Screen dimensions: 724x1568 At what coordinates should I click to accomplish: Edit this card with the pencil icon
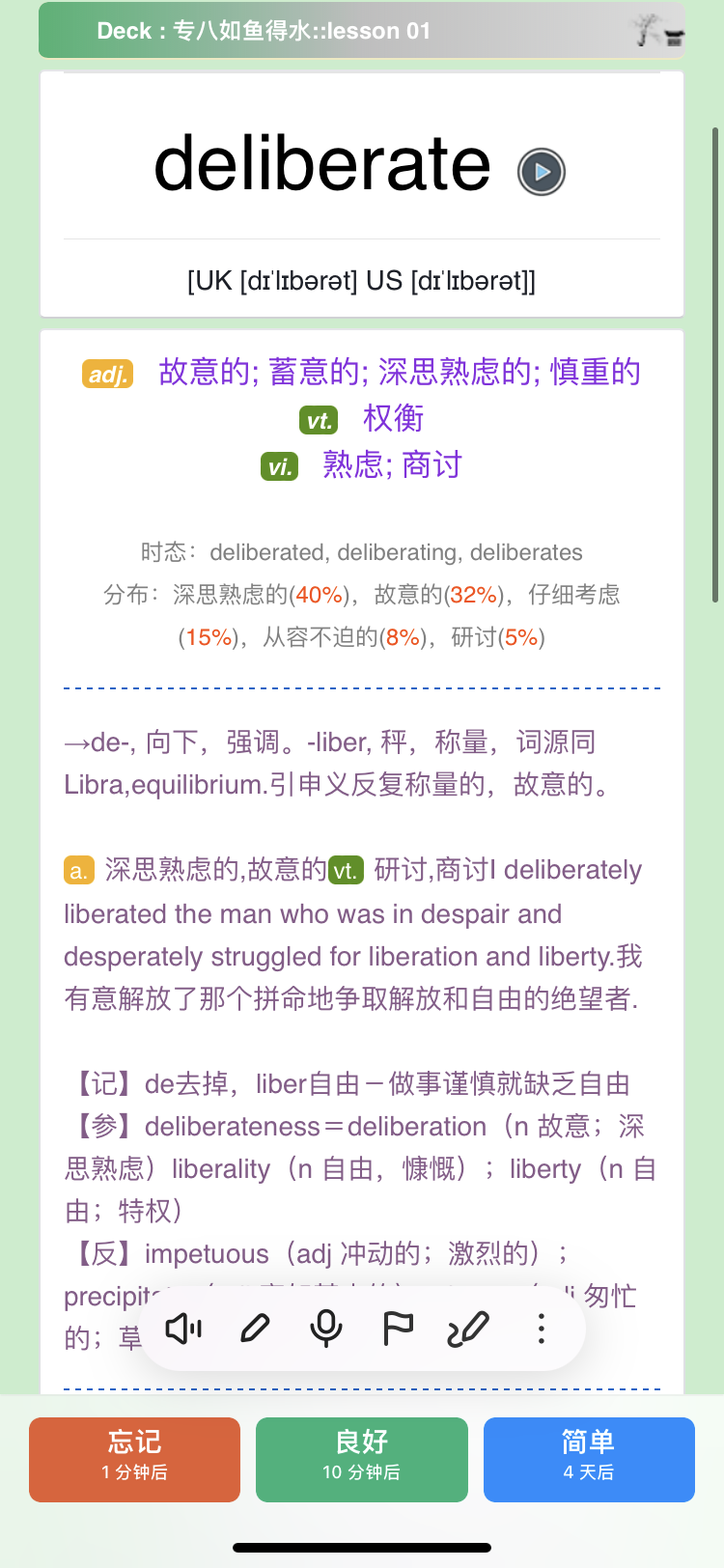click(255, 1329)
